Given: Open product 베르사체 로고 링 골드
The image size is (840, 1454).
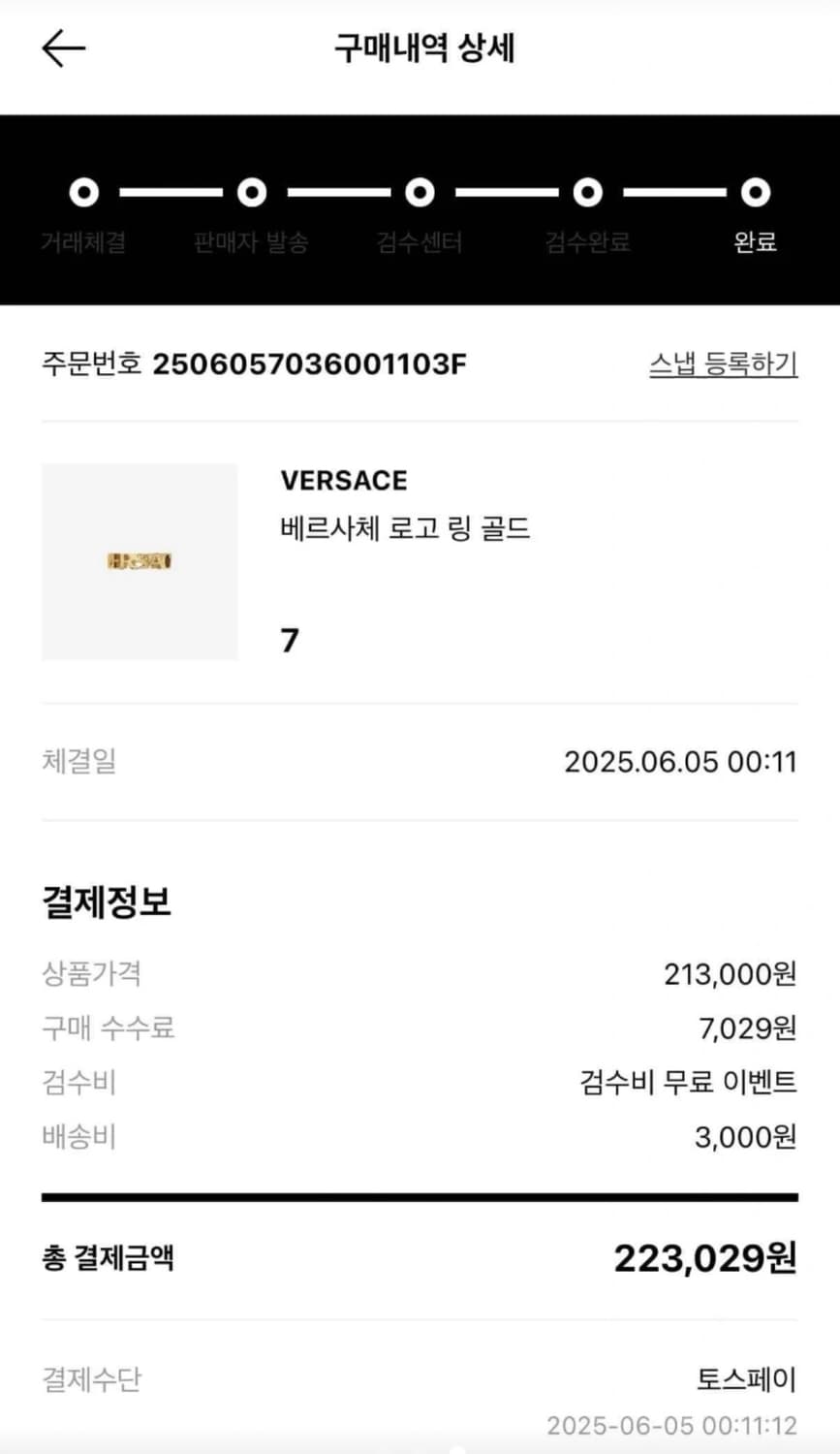Looking at the screenshot, I should pyautogui.click(x=404, y=529).
